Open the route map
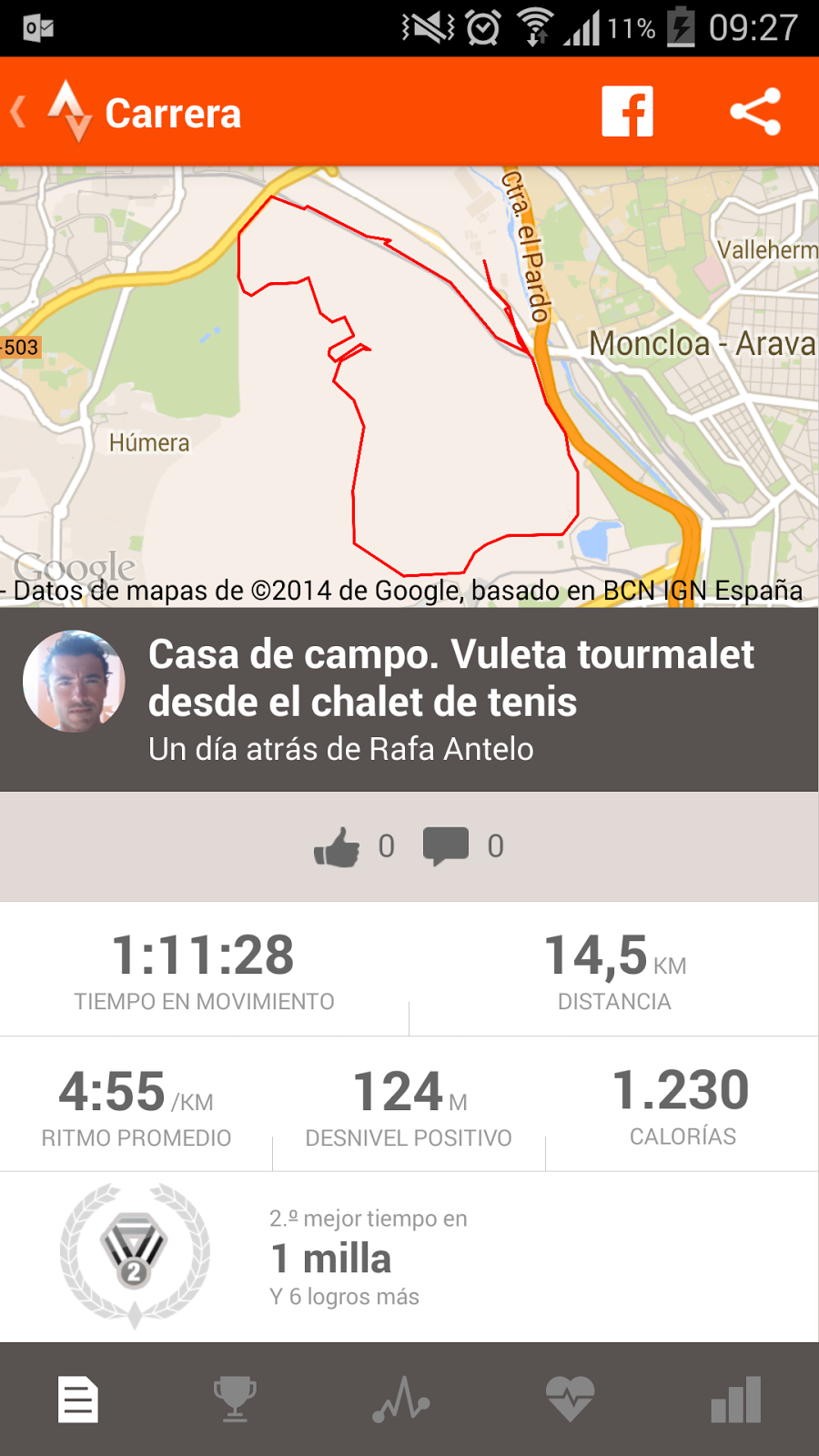Image resolution: width=819 pixels, height=1456 pixels. [409, 382]
